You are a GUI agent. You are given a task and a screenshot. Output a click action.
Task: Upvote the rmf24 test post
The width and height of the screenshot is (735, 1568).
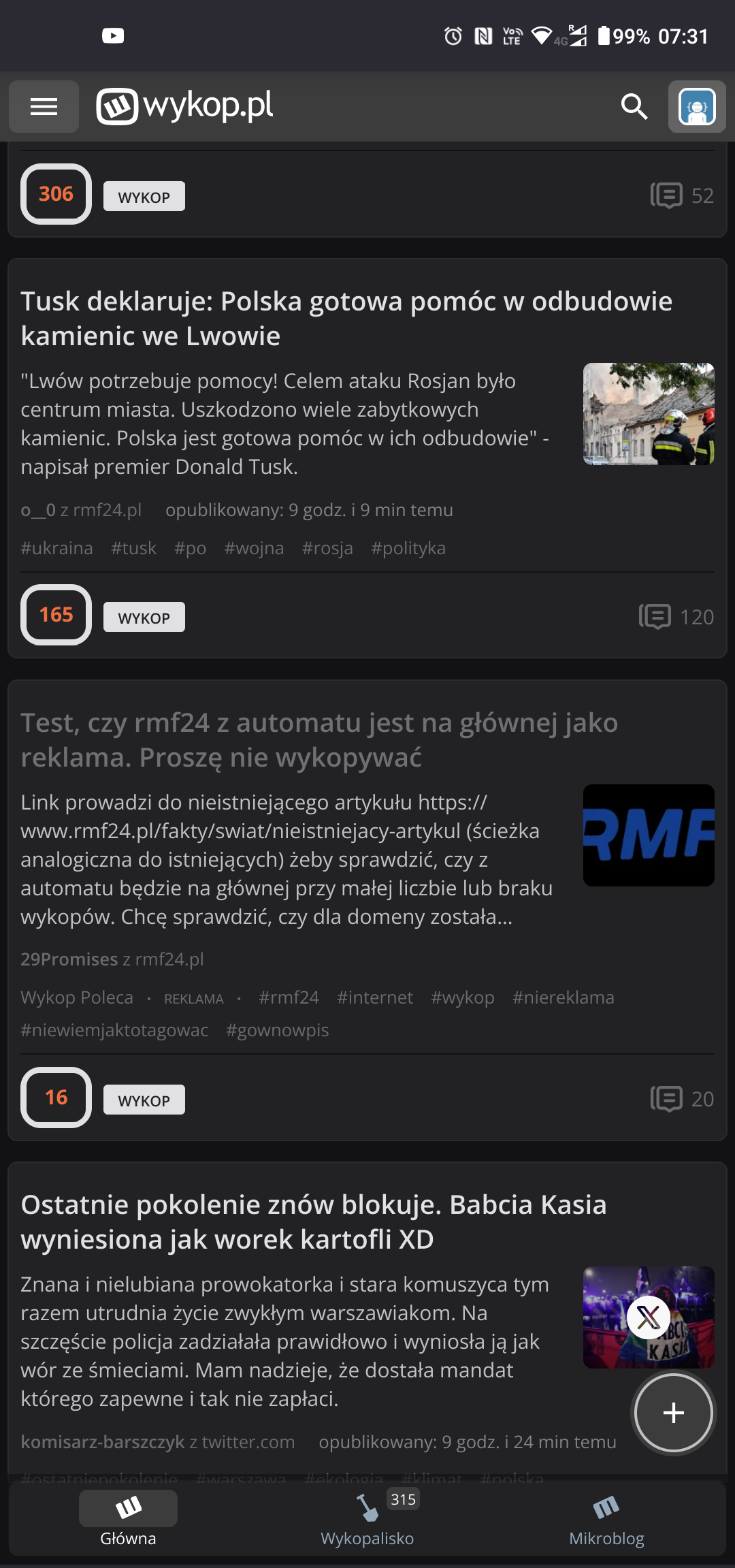(144, 1100)
